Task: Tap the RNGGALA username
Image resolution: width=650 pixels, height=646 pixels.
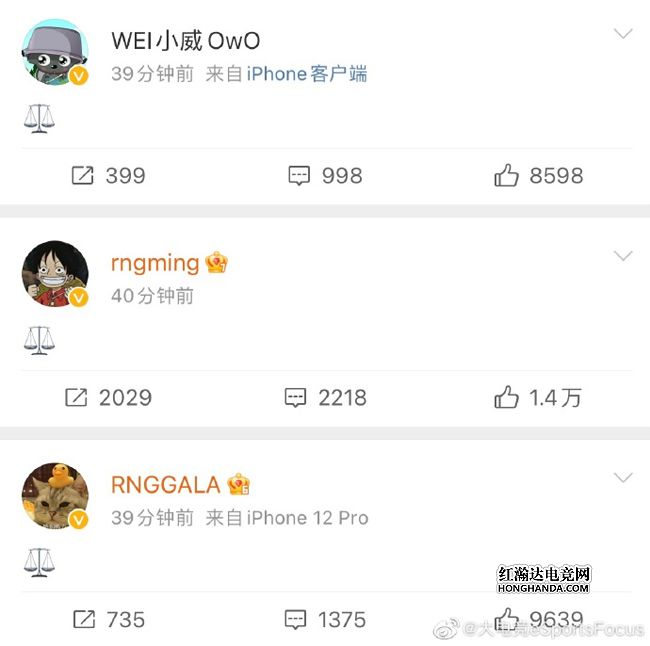Action: 165,485
